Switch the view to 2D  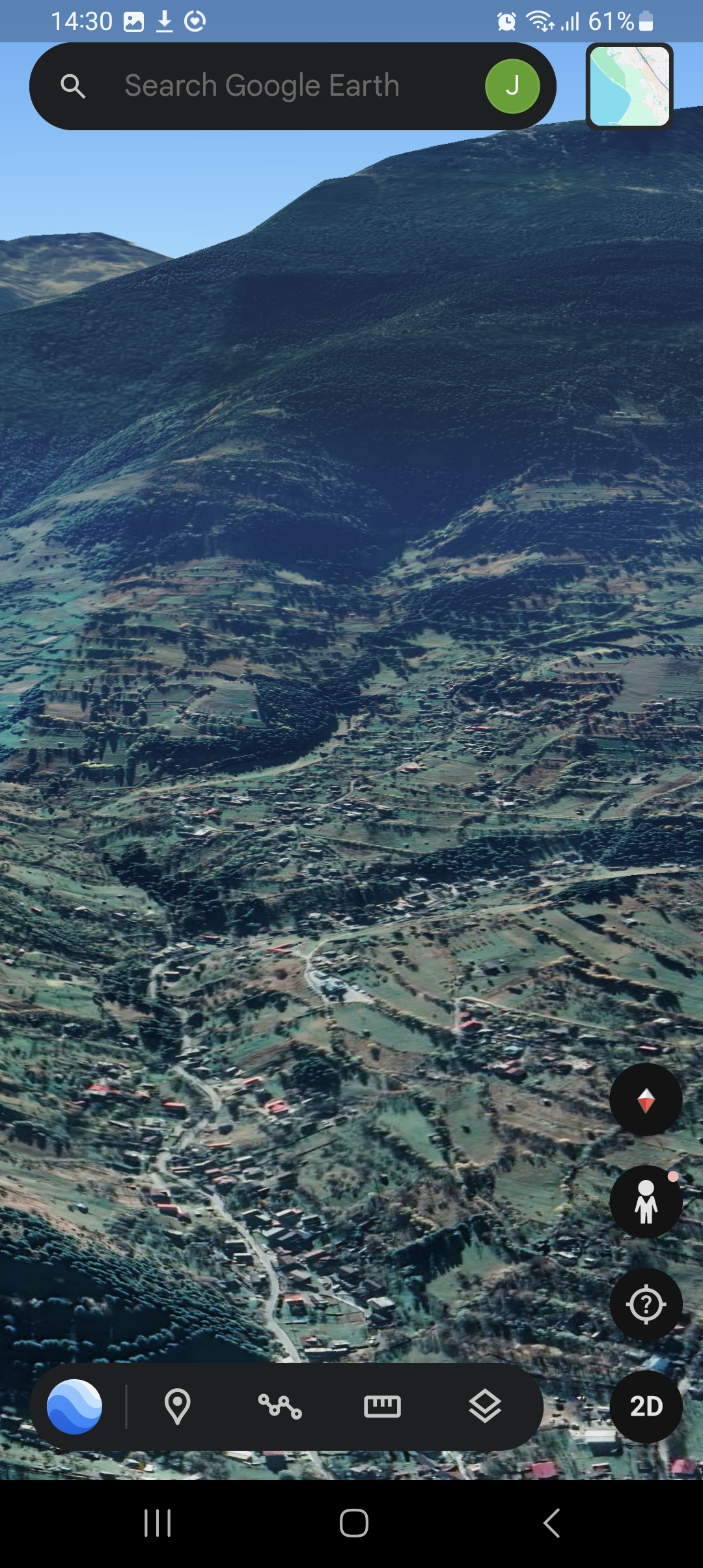tap(646, 1407)
